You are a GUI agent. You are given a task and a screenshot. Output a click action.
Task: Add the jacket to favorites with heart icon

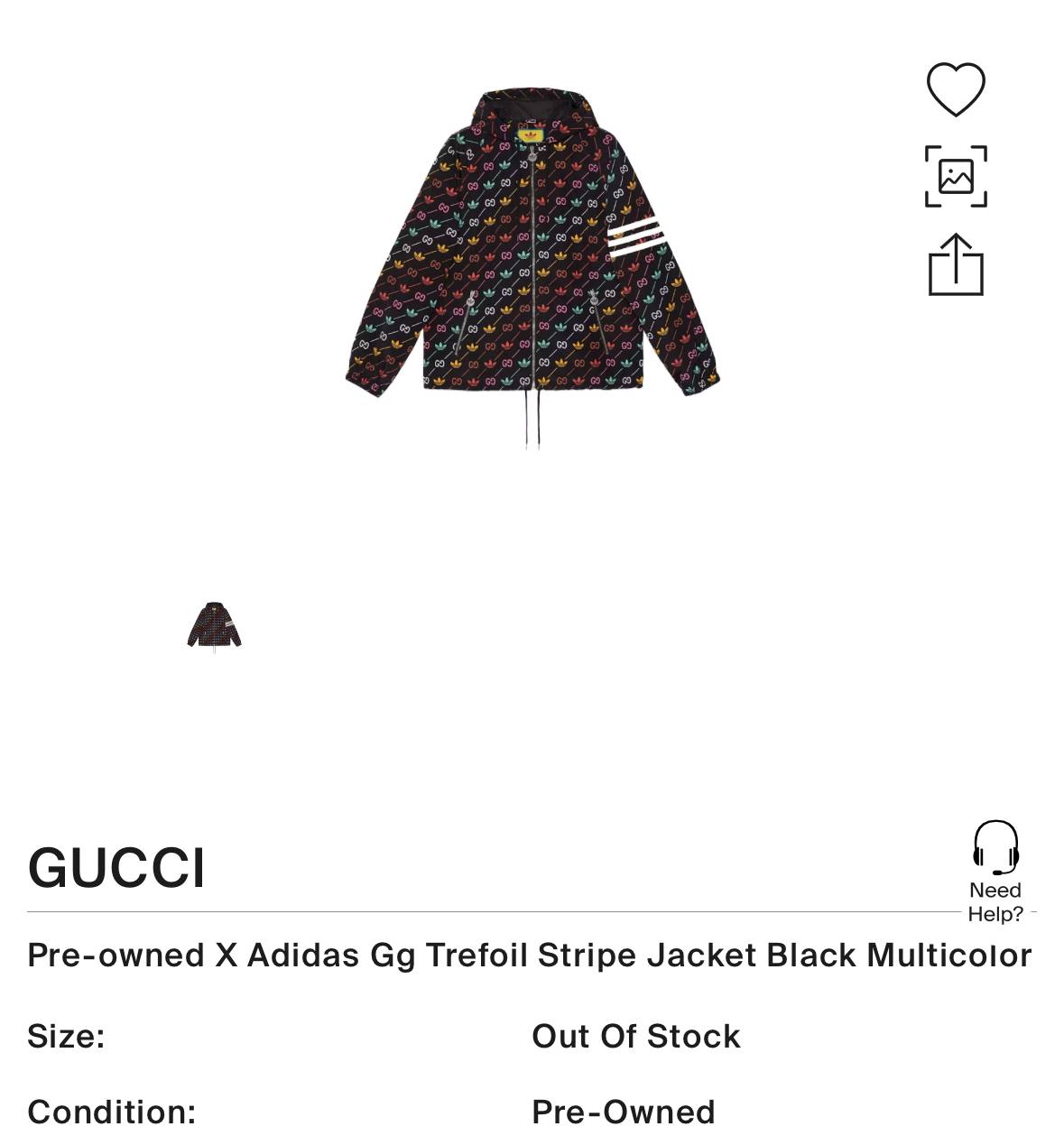pyautogui.click(x=956, y=89)
